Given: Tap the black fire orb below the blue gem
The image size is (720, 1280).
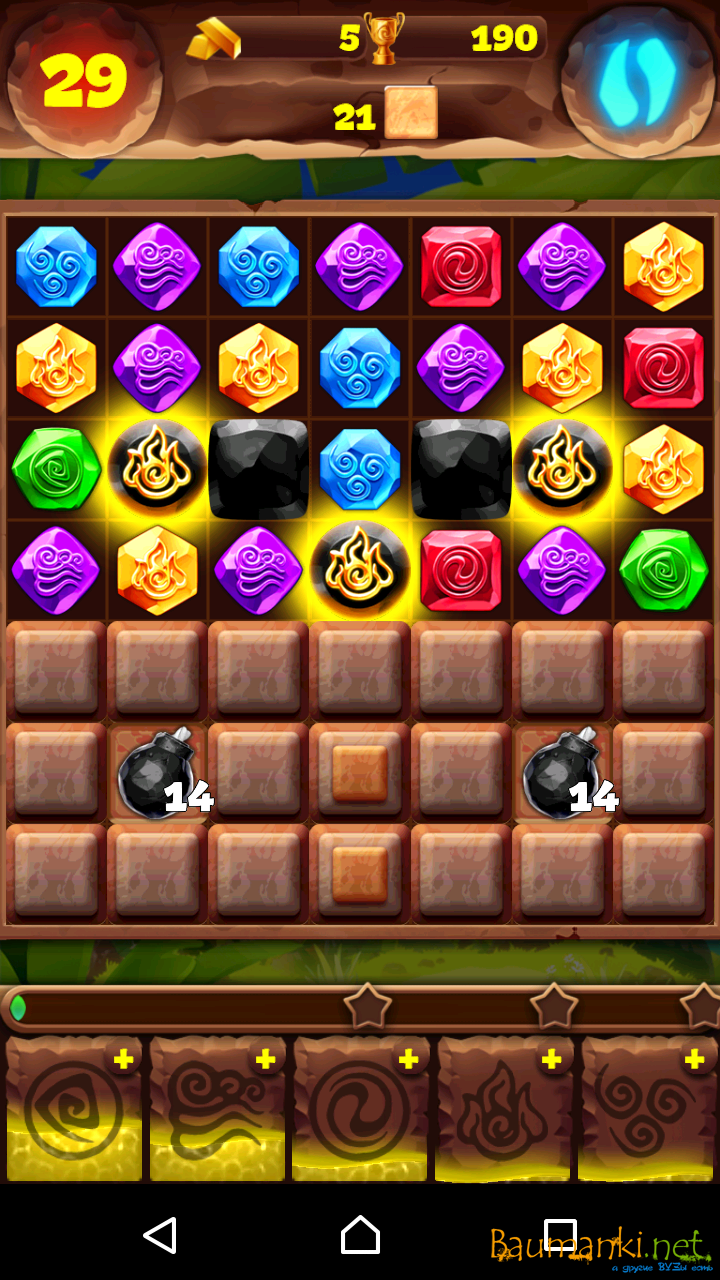Looking at the screenshot, I should 360,570.
